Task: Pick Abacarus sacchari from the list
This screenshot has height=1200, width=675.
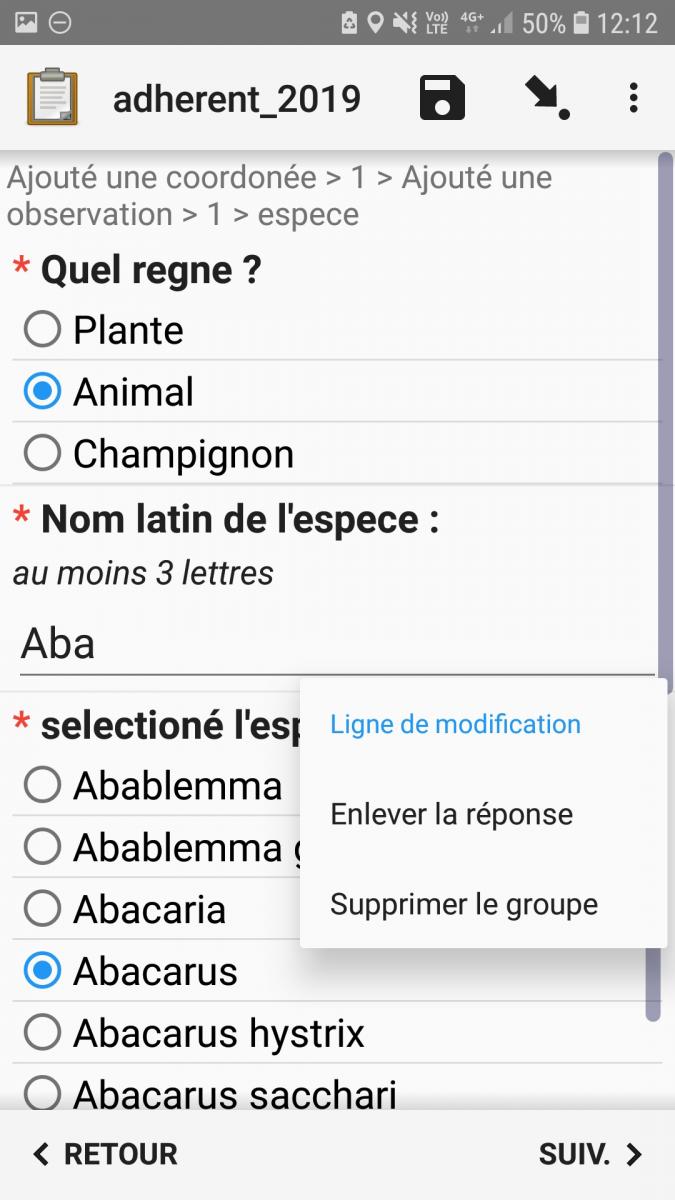Action: click(x=336, y=1090)
